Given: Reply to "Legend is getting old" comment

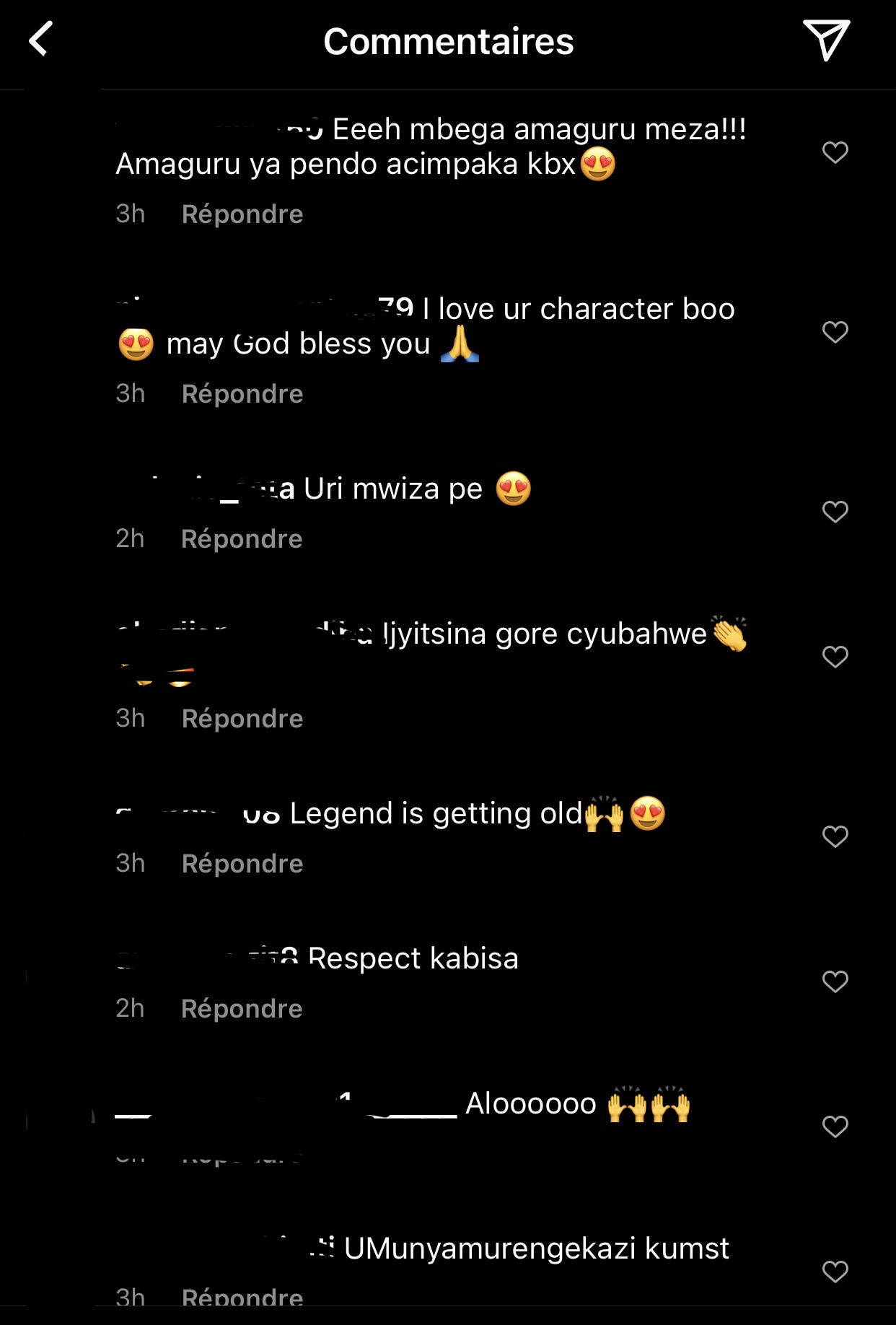Looking at the screenshot, I should 242,864.
